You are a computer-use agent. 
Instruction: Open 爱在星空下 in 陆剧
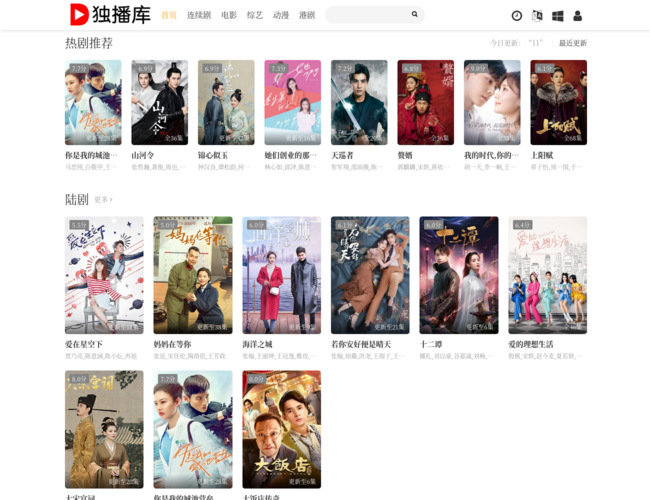pos(104,275)
